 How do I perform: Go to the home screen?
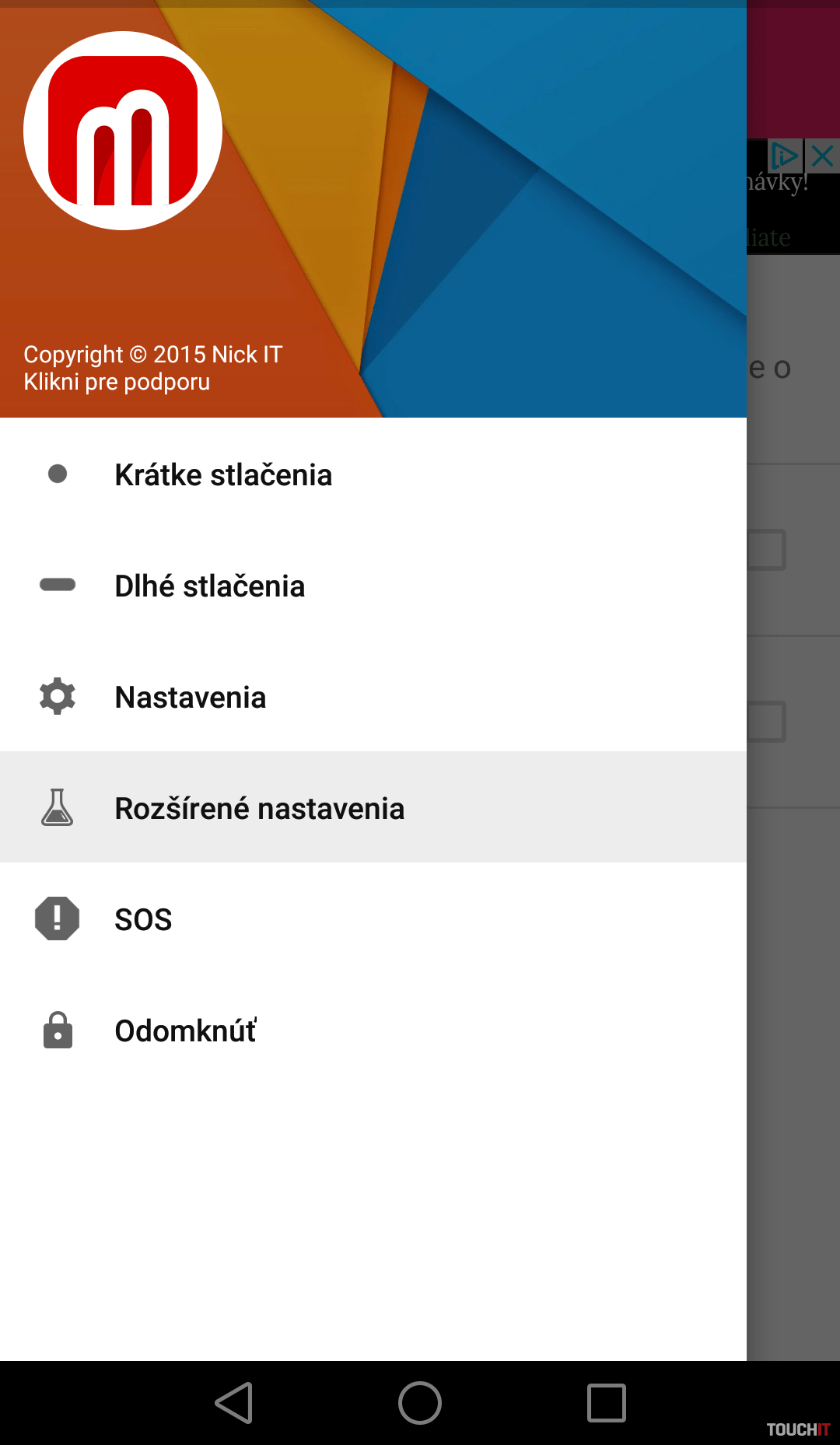[420, 1403]
